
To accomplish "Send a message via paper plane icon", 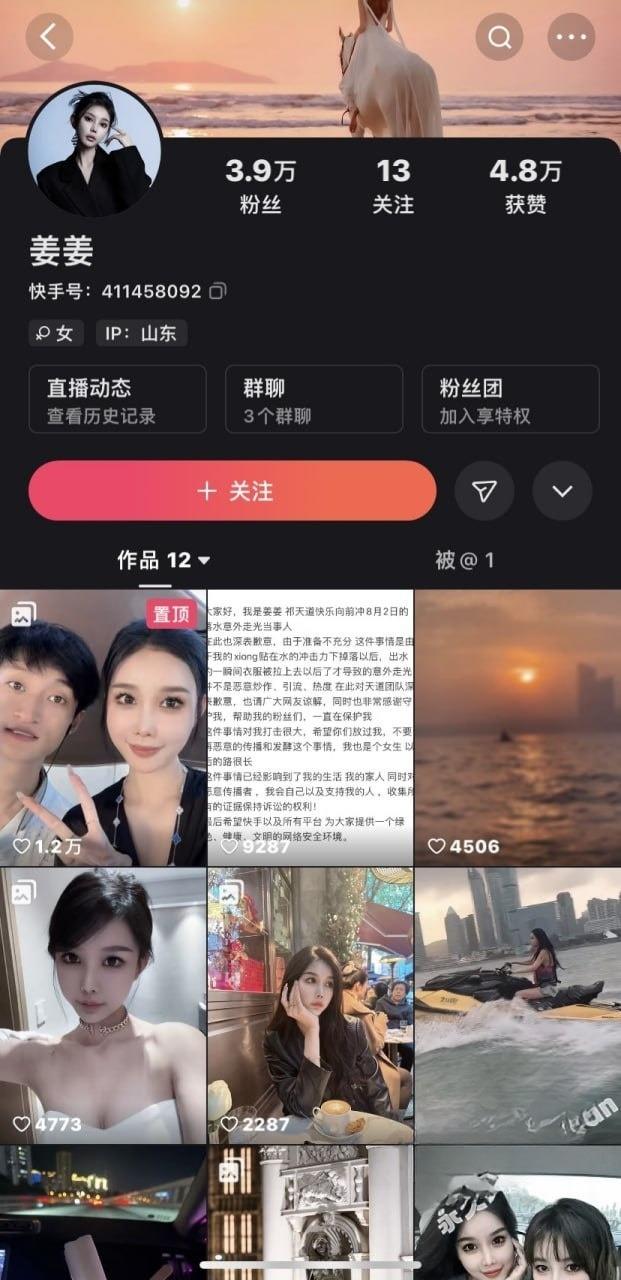I will (x=485, y=491).
